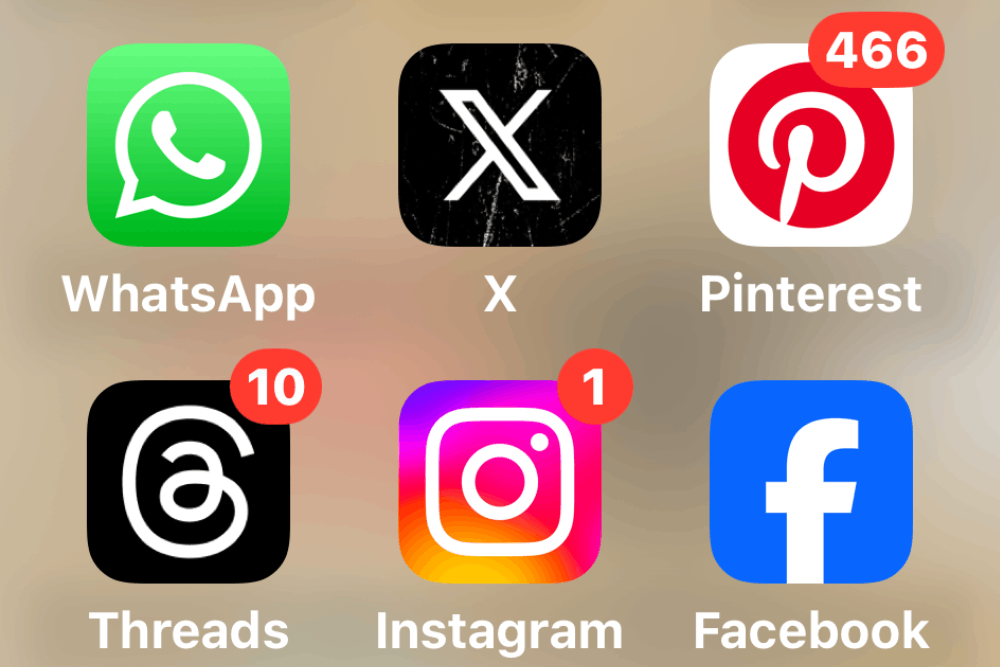Launch the X app

click(x=500, y=145)
